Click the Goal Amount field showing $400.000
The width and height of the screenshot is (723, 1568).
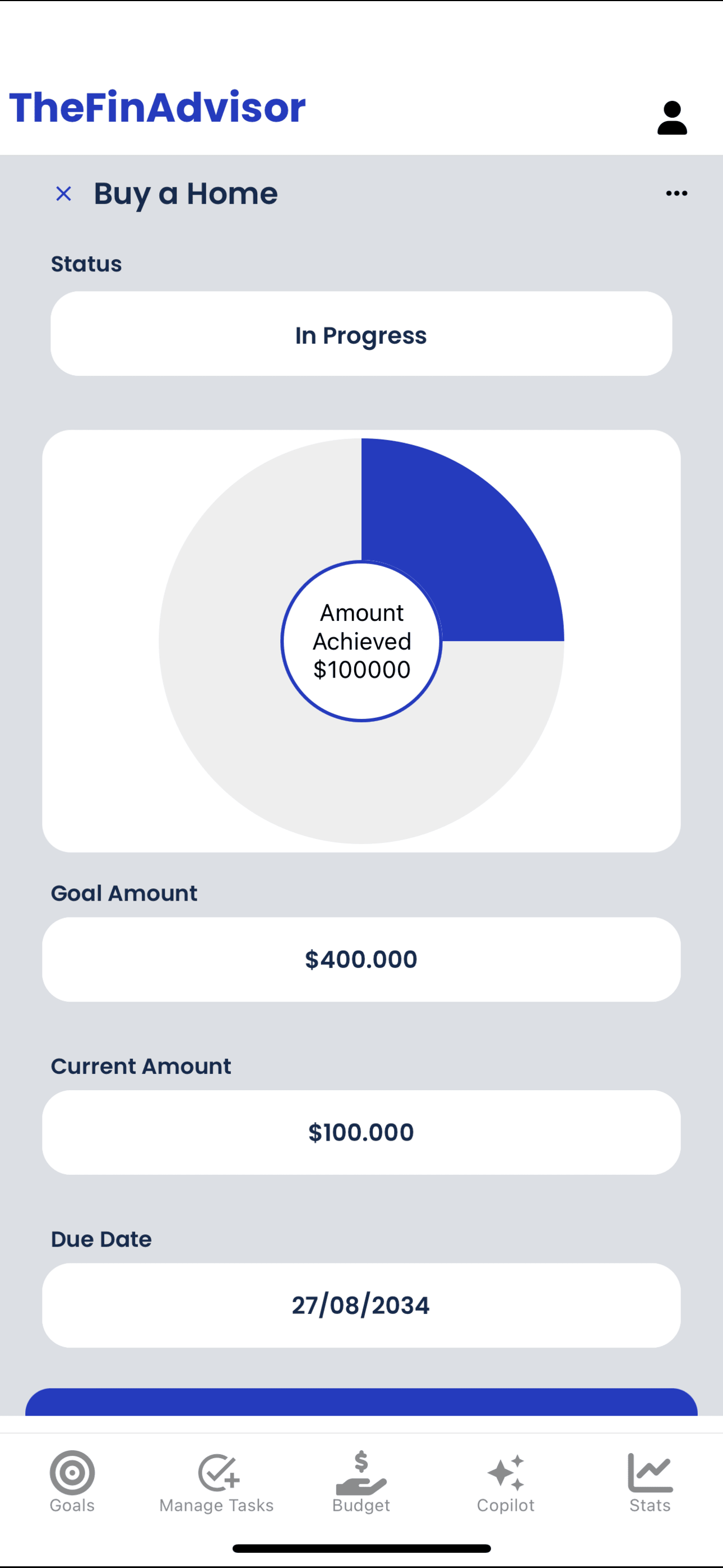tap(361, 959)
